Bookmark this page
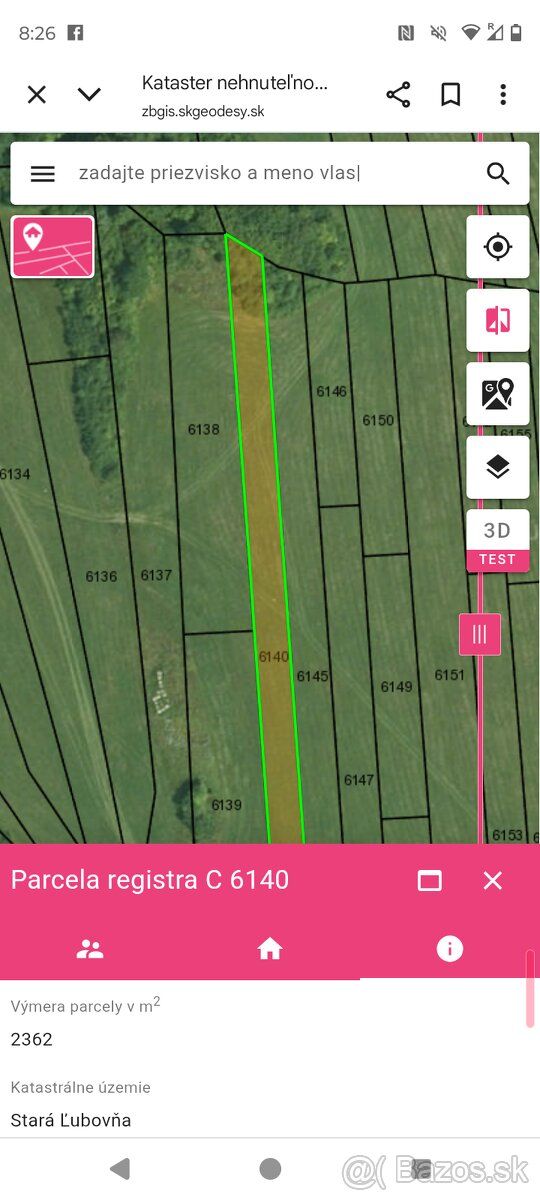This screenshot has height=1200, width=540. 451,95
